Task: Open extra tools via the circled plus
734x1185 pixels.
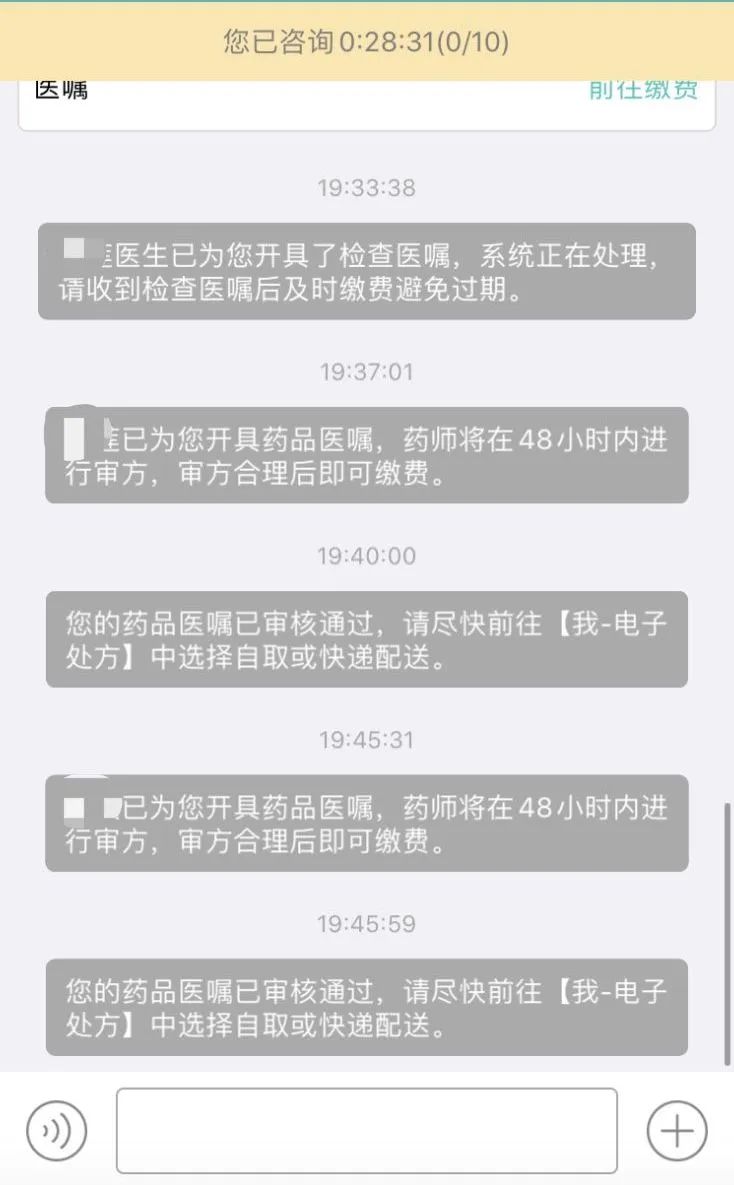Action: (x=676, y=1130)
